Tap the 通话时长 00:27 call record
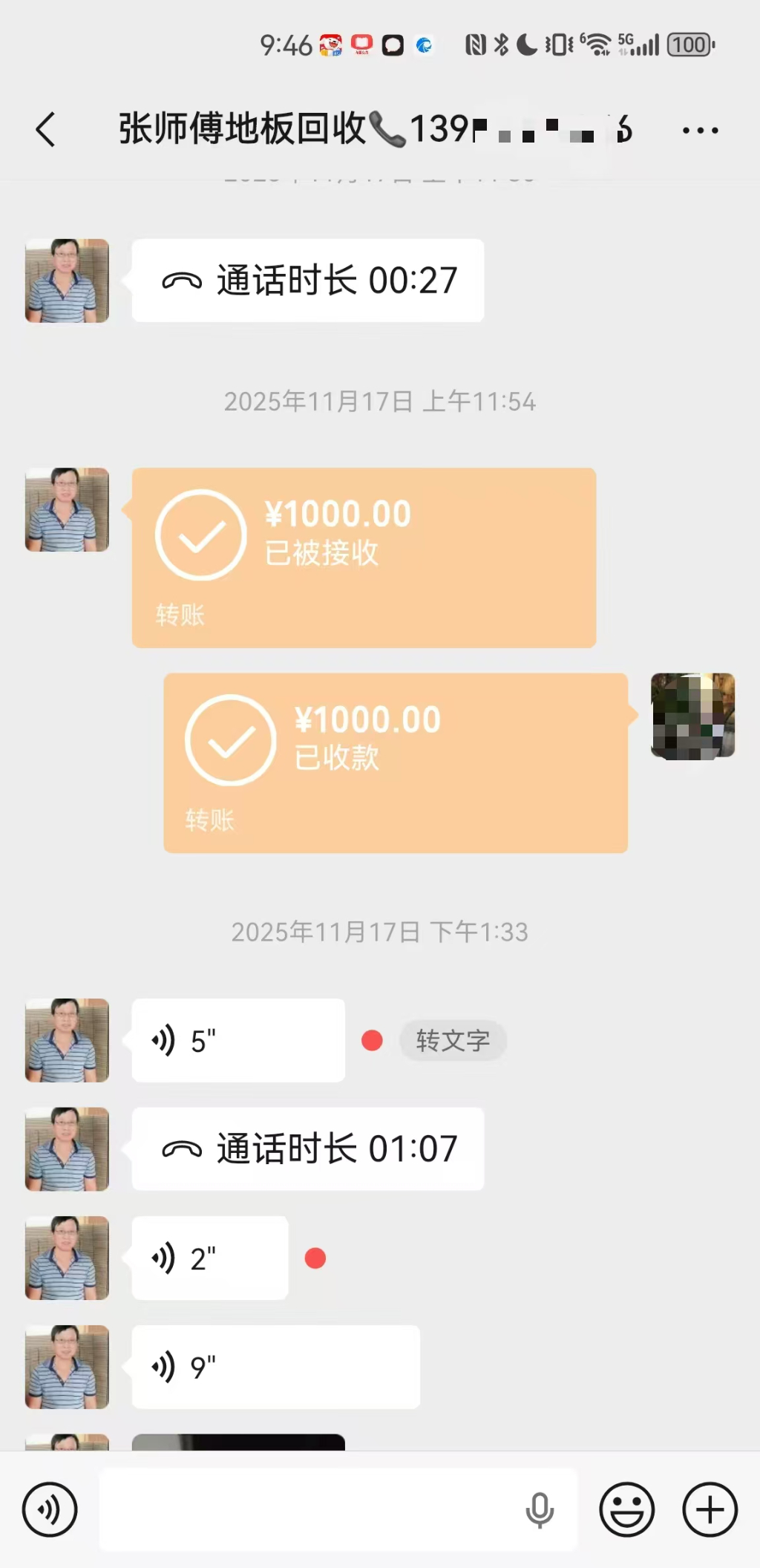The width and height of the screenshot is (760, 1568). click(x=307, y=281)
